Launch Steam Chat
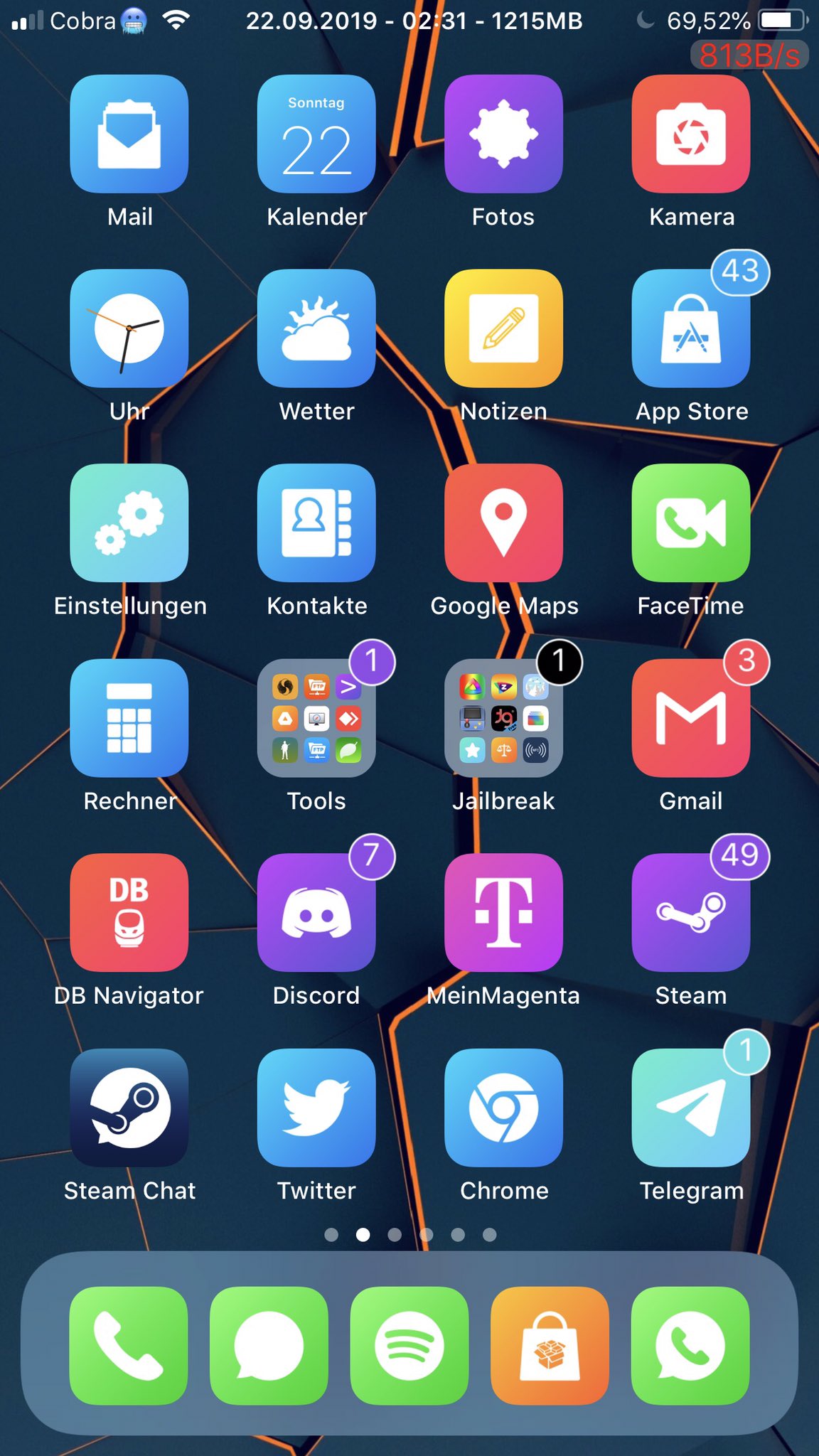This screenshot has height=1456, width=819. (129, 1108)
